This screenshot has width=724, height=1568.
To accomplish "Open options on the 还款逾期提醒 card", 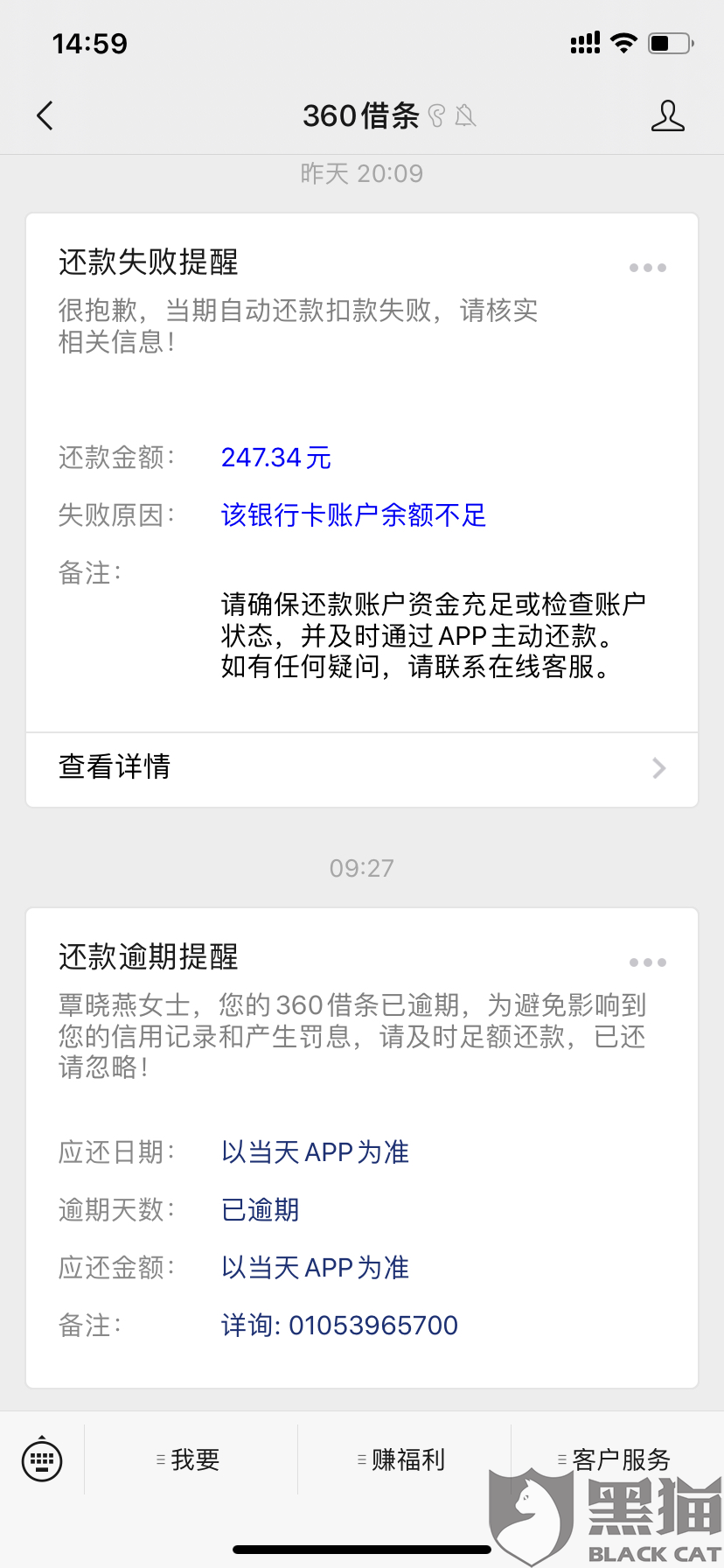I will (x=647, y=962).
